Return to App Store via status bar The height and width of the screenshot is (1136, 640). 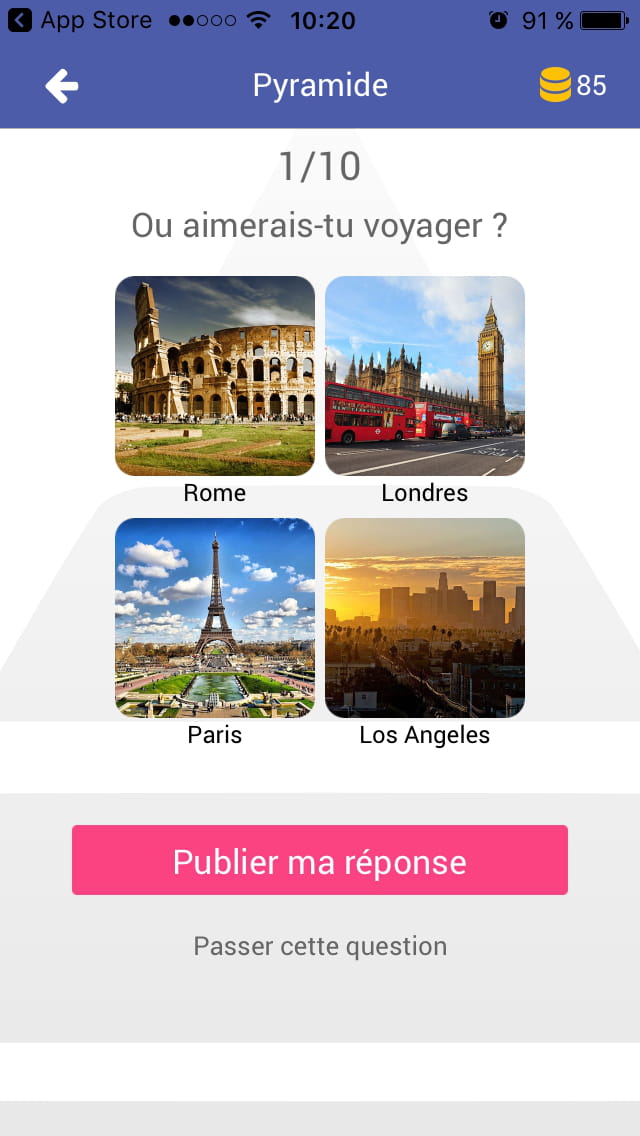pos(80,20)
